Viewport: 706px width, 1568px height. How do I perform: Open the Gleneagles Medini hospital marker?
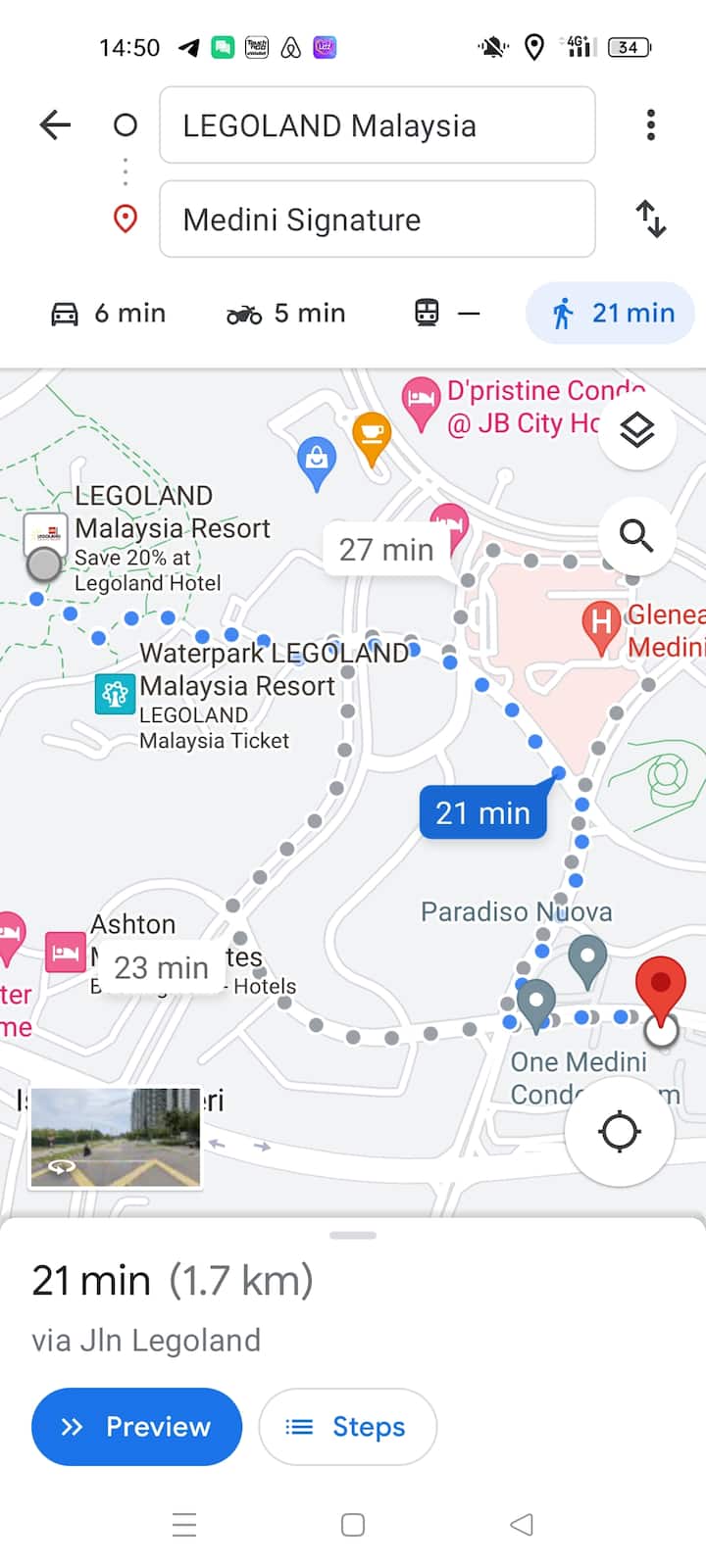[x=600, y=623]
